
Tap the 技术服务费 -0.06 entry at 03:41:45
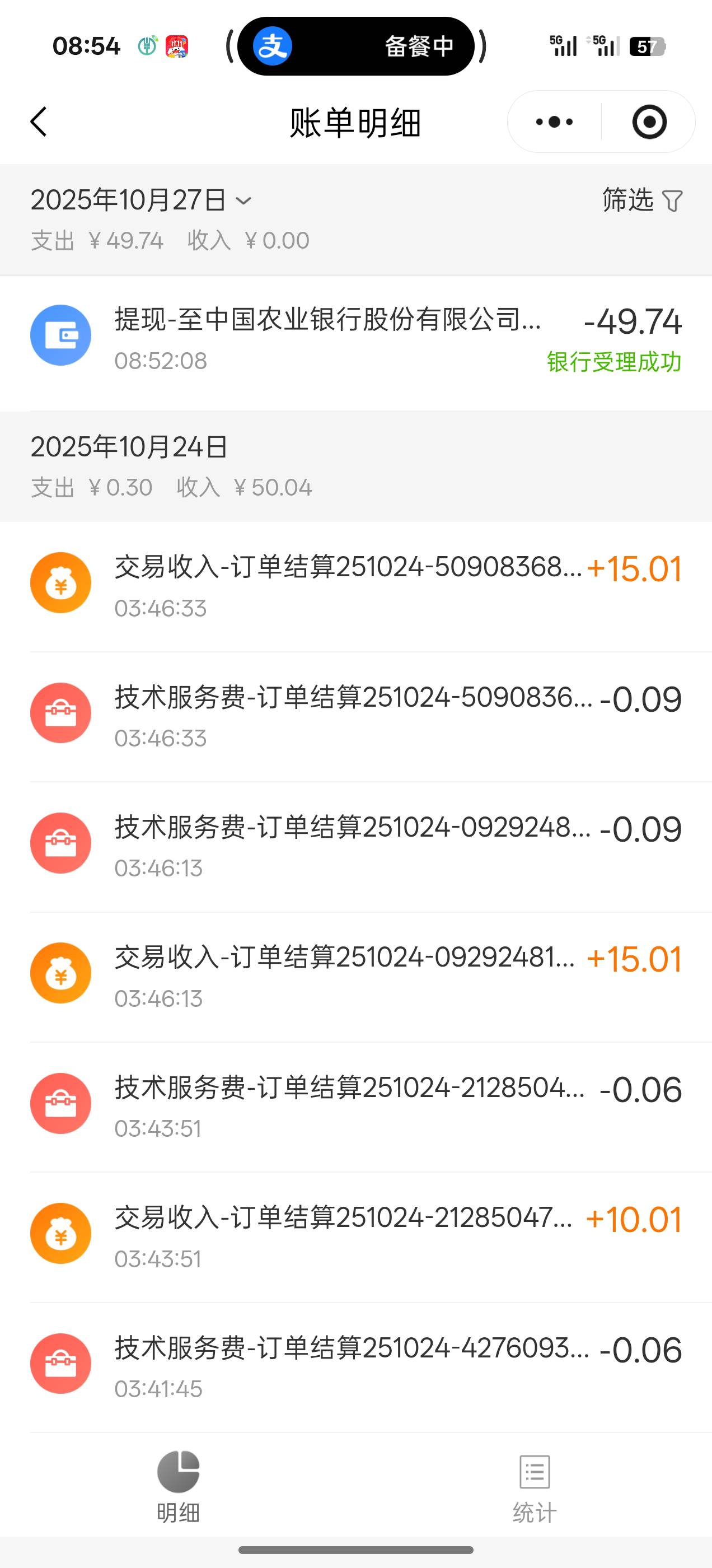[356, 1367]
